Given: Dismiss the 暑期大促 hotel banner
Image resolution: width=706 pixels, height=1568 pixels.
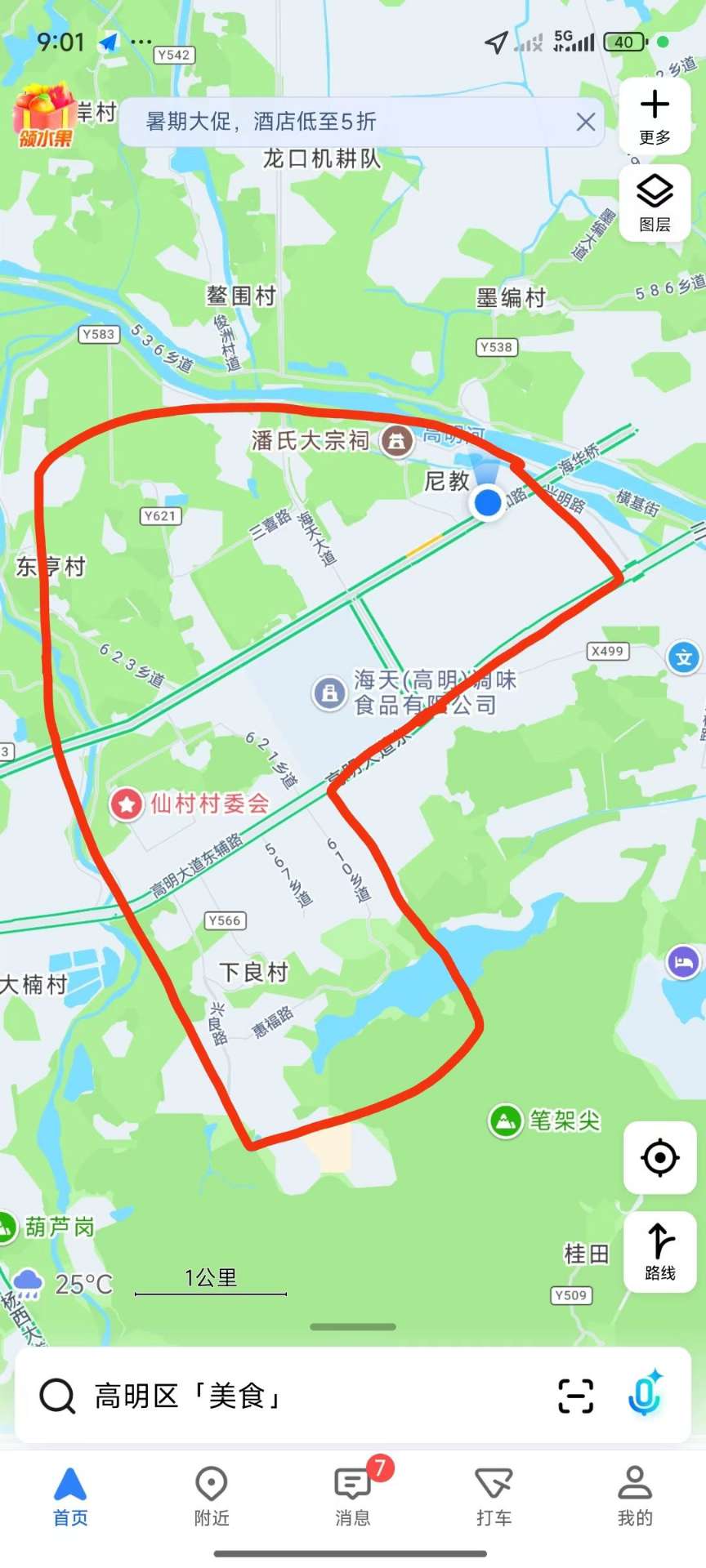Looking at the screenshot, I should [585, 122].
